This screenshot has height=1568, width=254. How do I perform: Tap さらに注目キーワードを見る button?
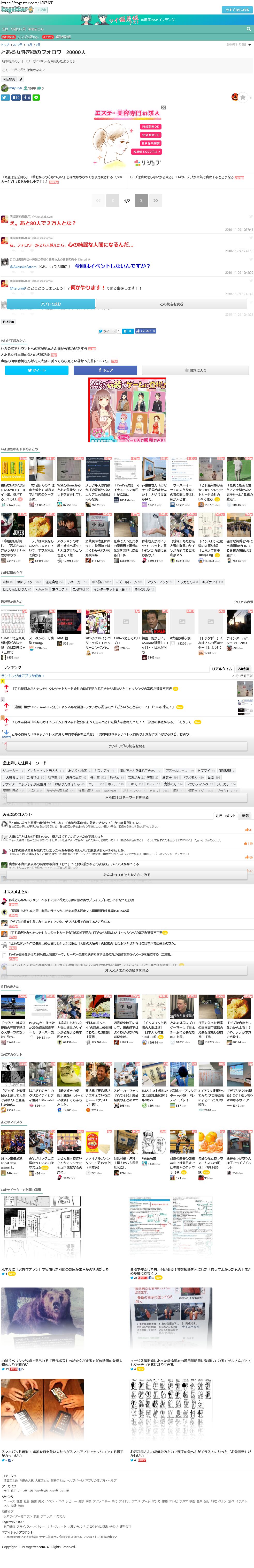127,797
